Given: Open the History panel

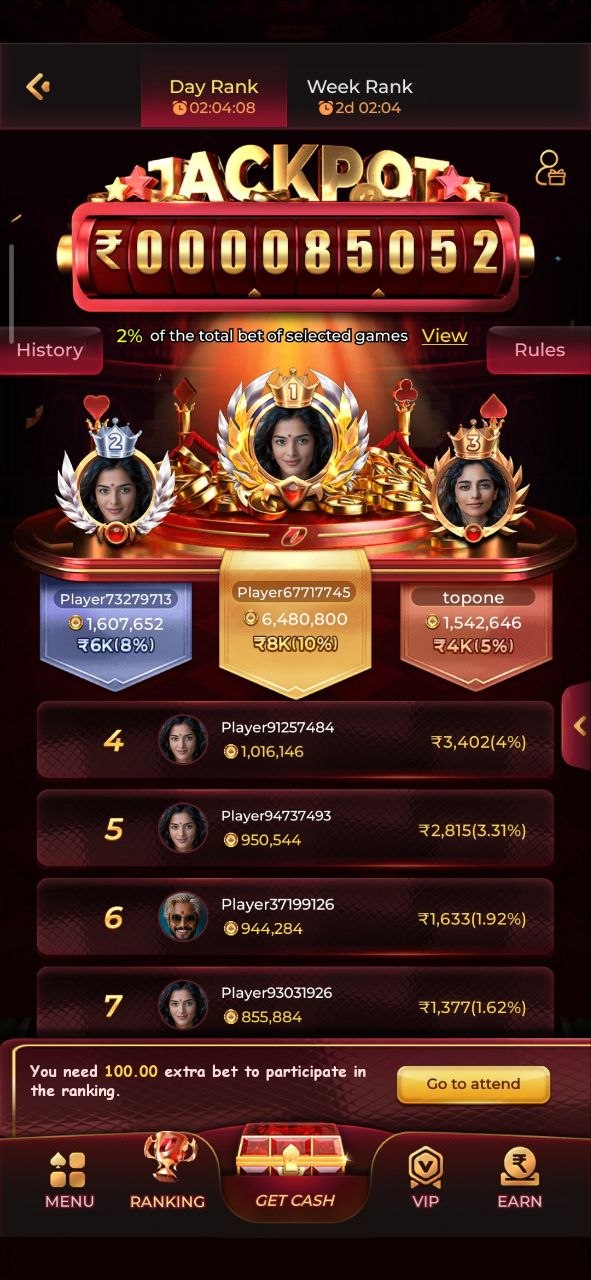Looking at the screenshot, I should pyautogui.click(x=50, y=350).
